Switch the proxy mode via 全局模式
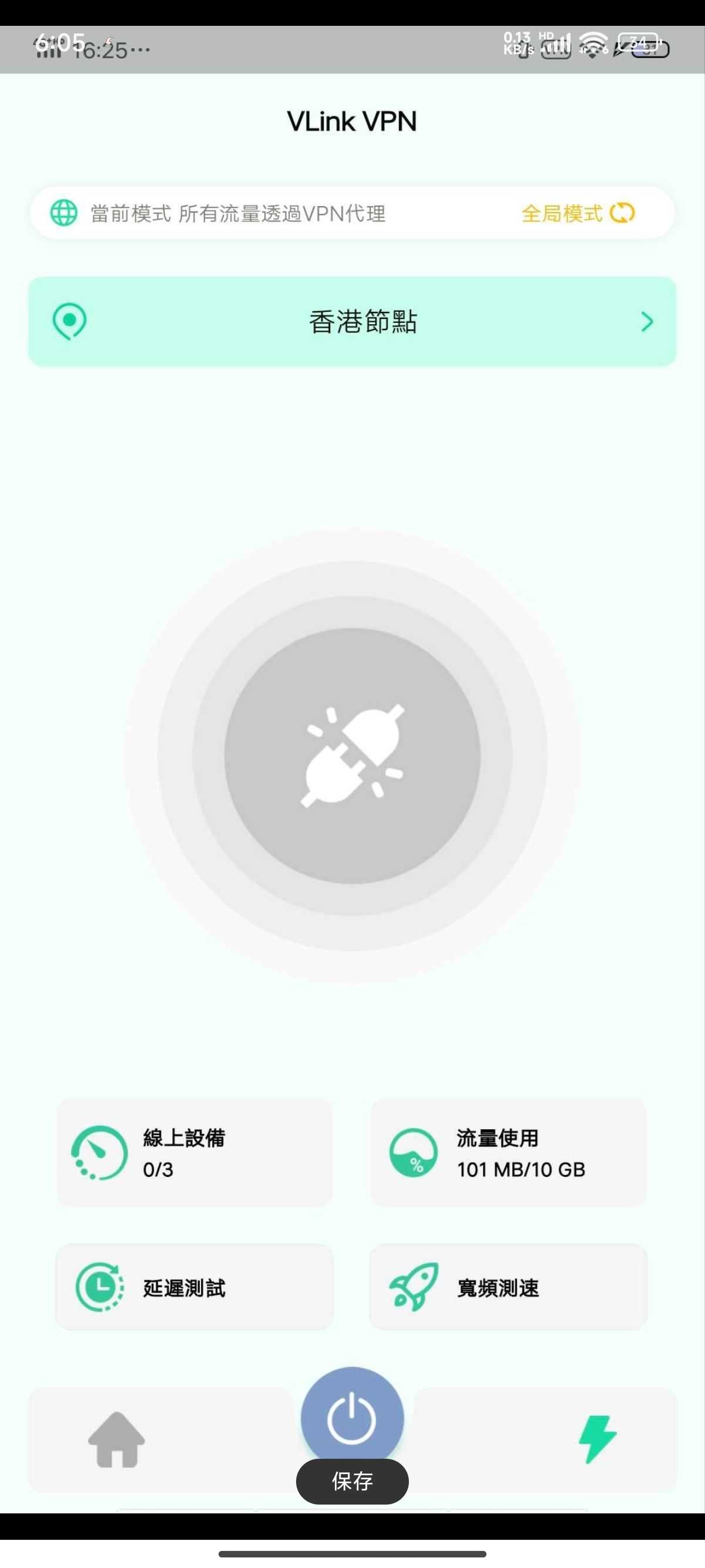Viewport: 705px width, 1568px height. coord(577,214)
